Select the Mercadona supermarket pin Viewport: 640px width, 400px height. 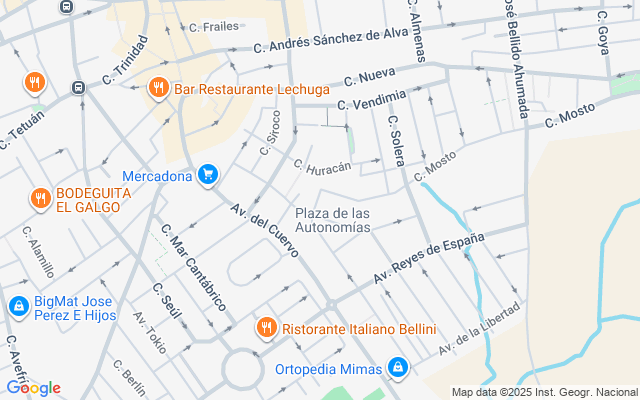click(208, 176)
